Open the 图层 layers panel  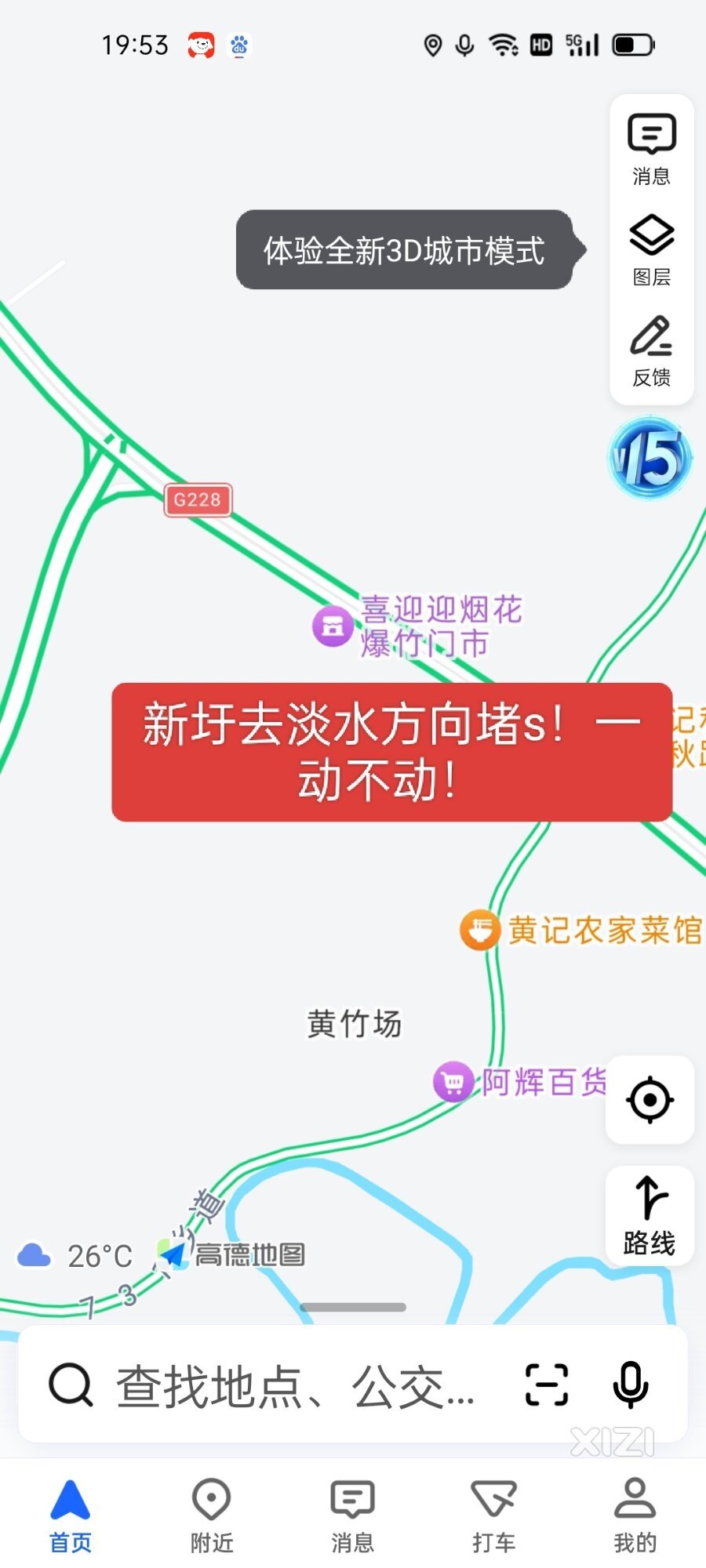651,249
